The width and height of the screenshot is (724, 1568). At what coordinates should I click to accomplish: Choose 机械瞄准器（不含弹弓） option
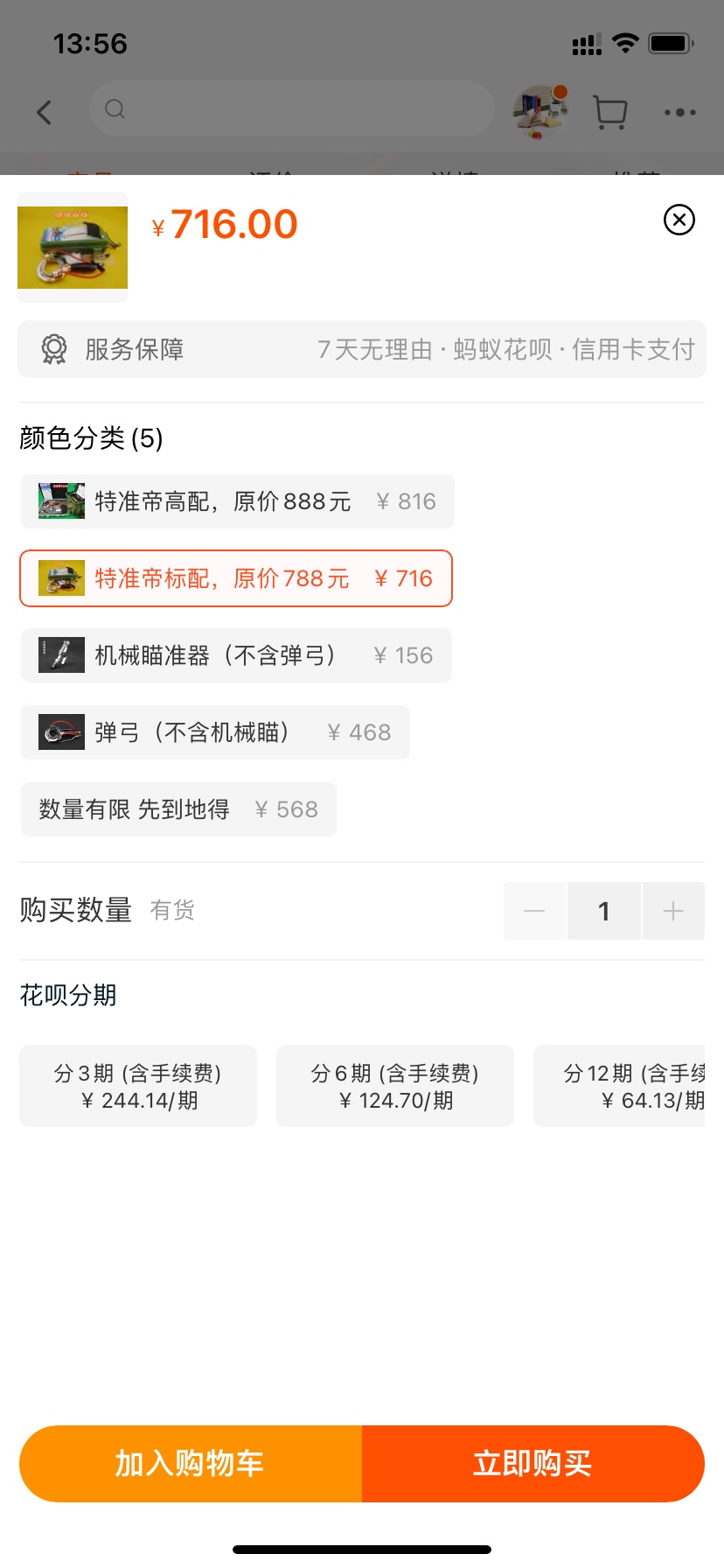(x=236, y=655)
